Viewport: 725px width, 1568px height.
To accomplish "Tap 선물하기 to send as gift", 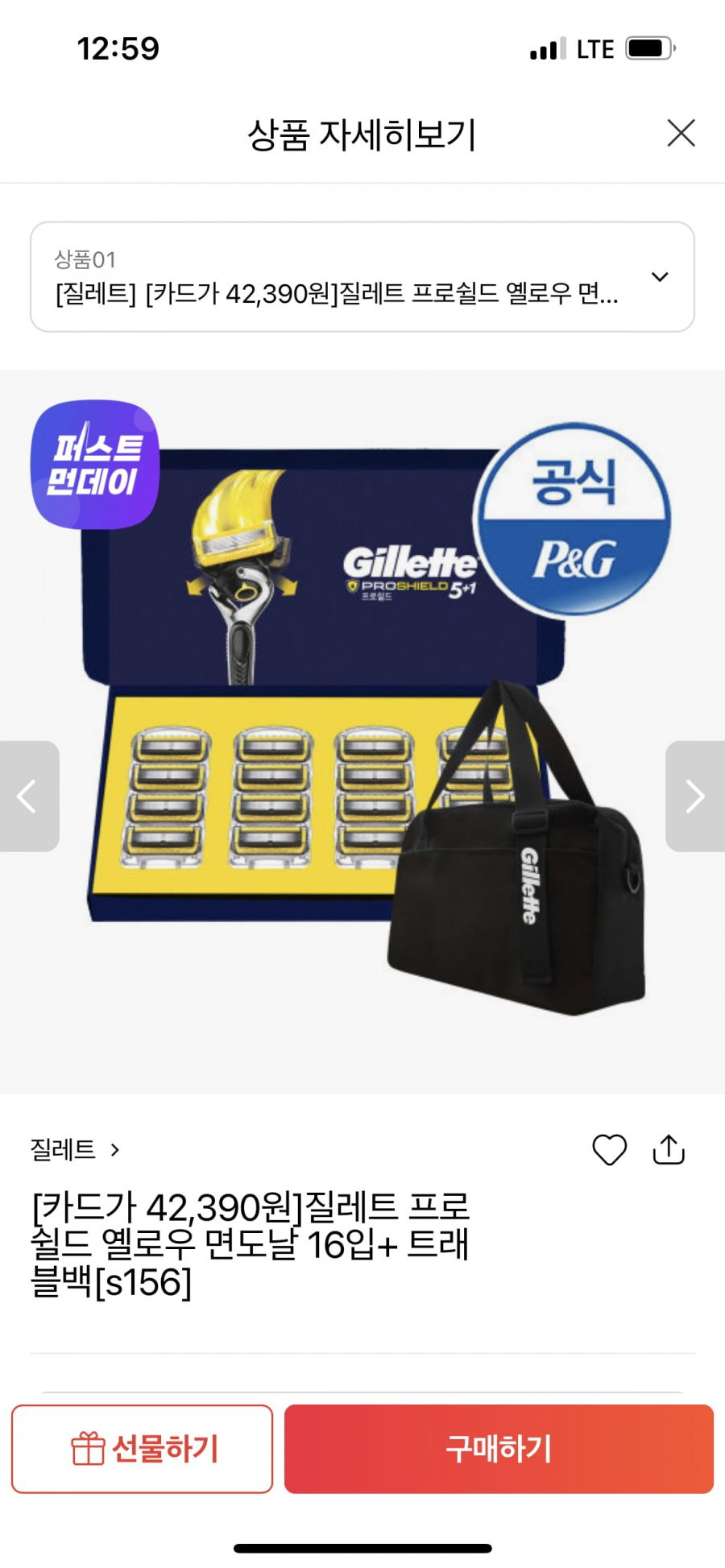I will pos(143,1449).
